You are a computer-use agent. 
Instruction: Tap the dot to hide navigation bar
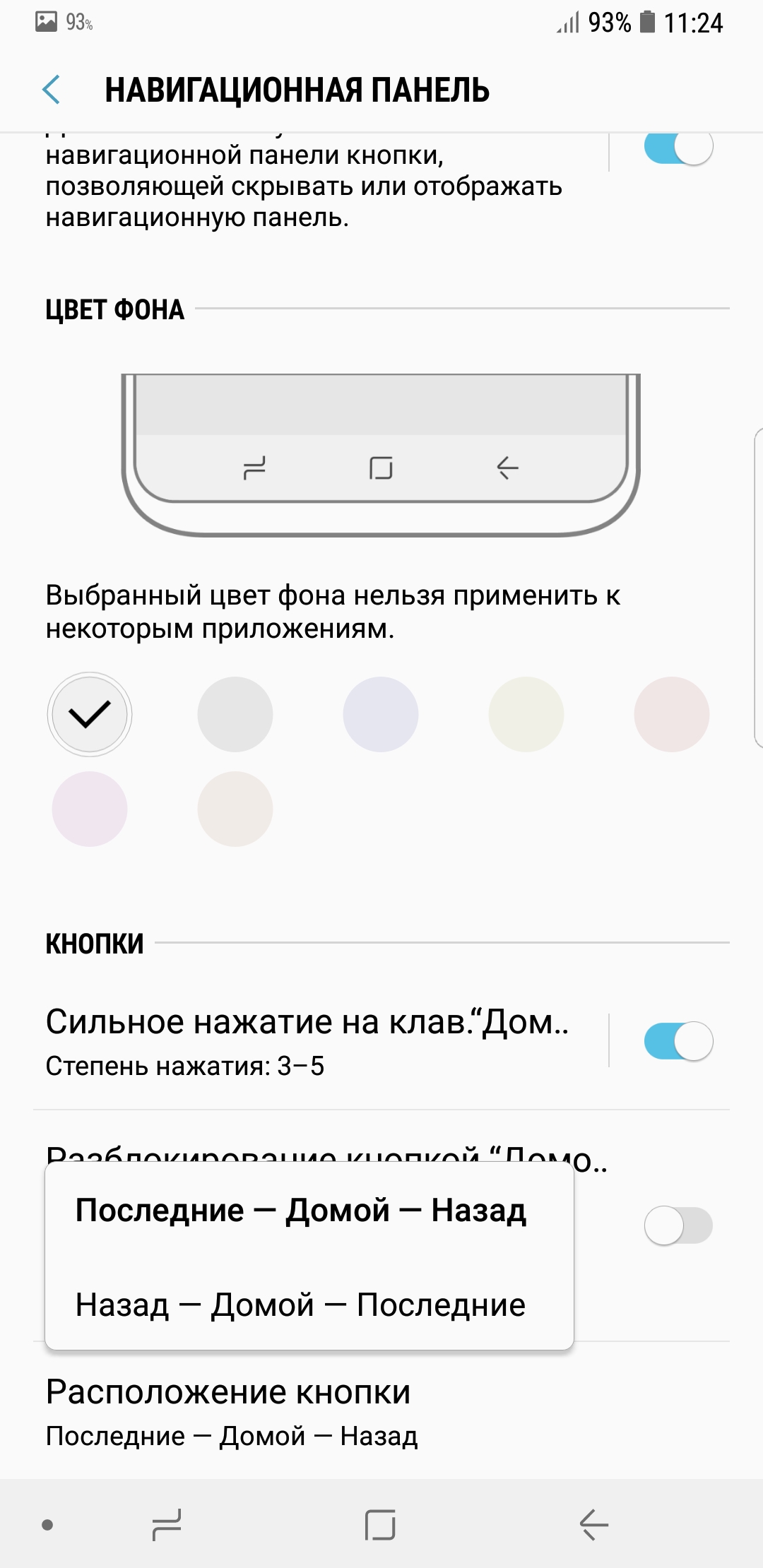[x=47, y=1525]
